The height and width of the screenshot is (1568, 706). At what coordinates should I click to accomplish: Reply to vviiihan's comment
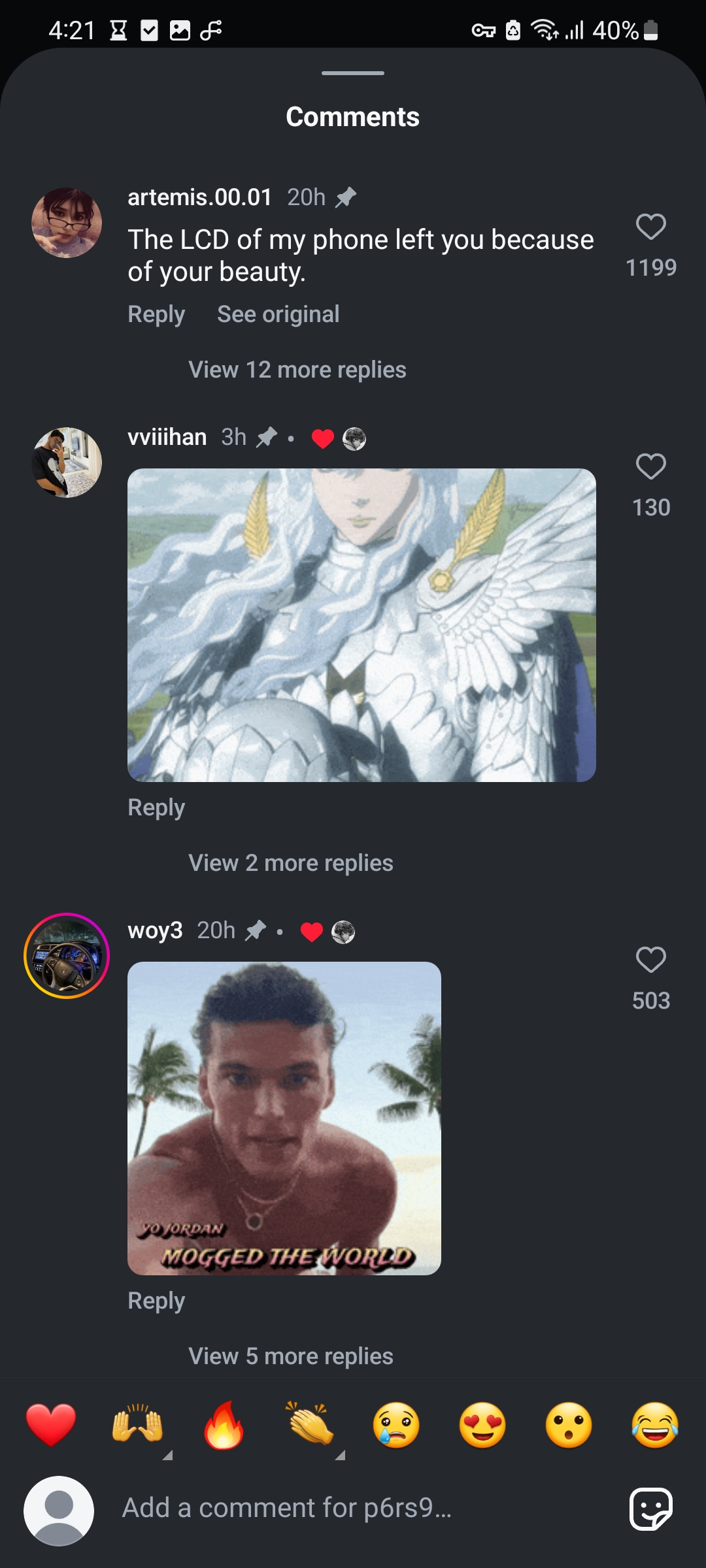click(156, 808)
